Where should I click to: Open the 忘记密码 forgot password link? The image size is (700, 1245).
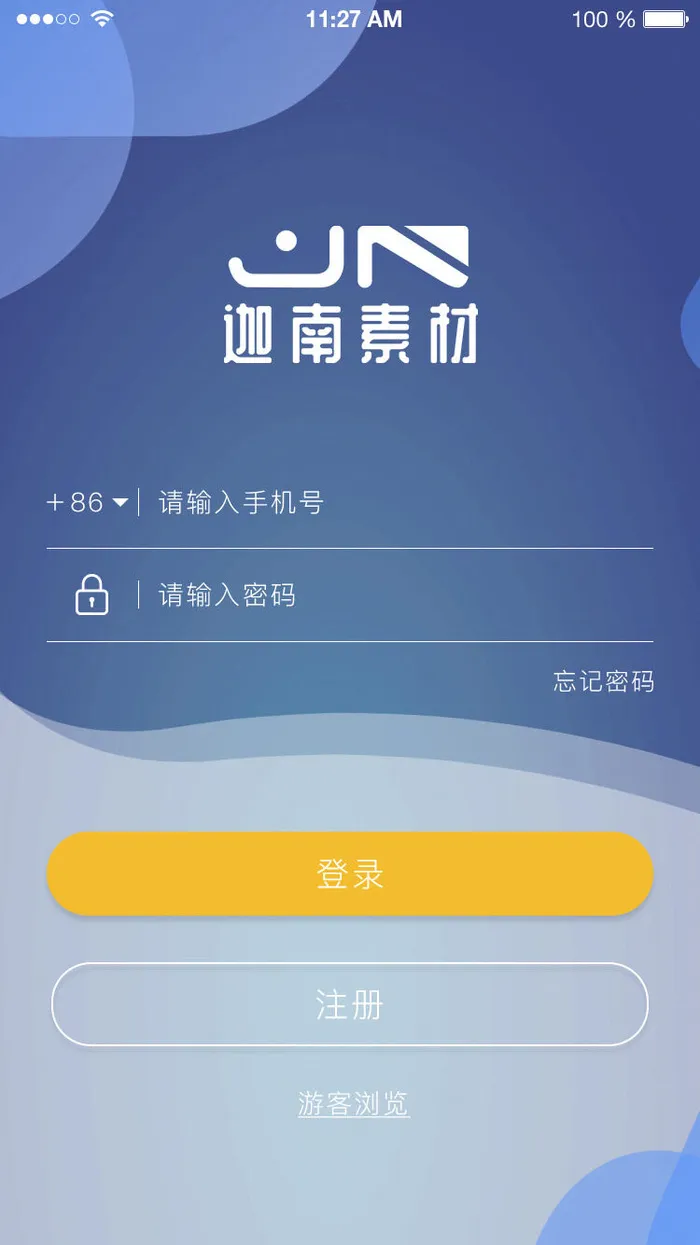[x=604, y=682]
